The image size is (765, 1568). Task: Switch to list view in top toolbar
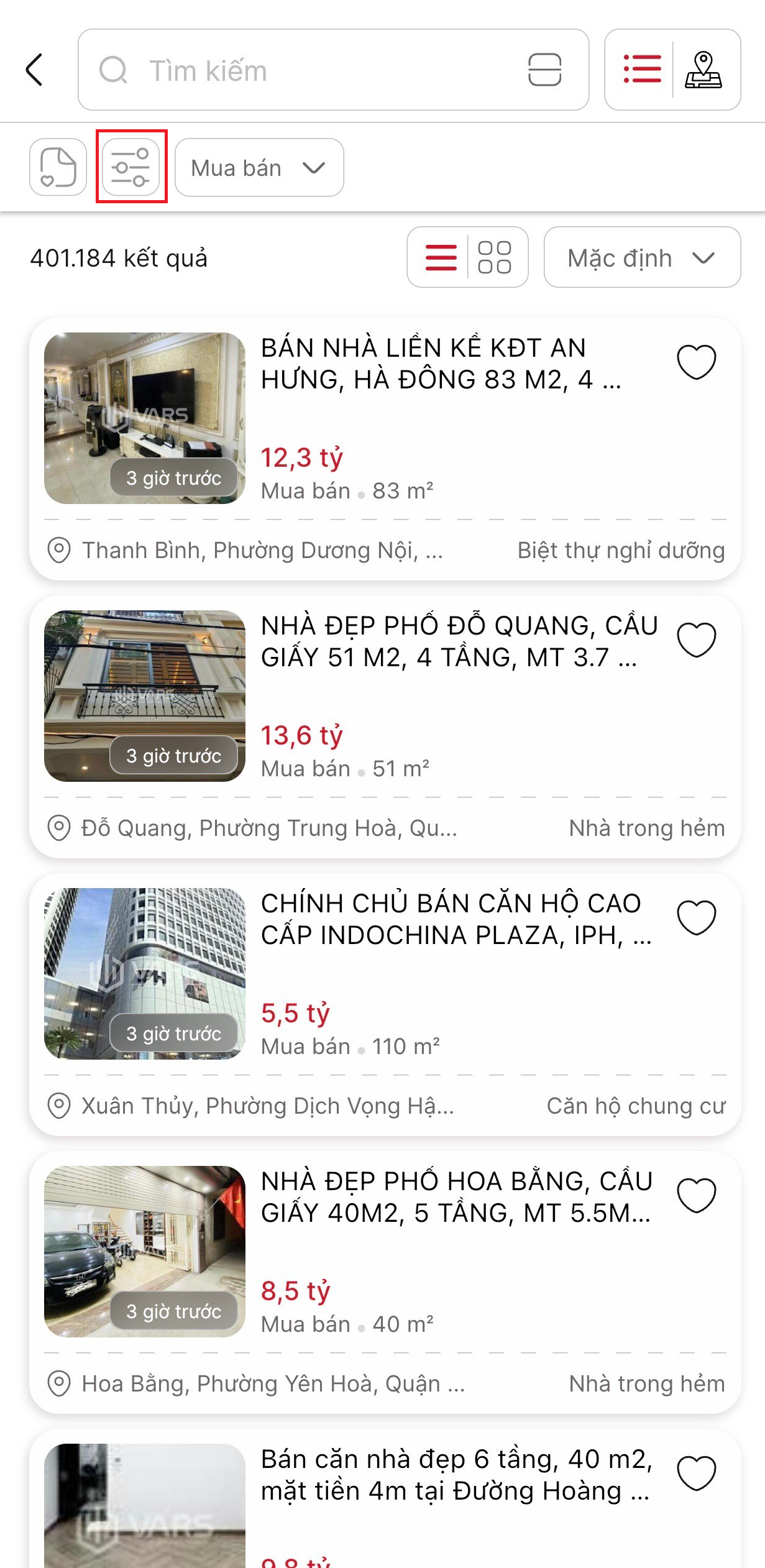pos(642,69)
